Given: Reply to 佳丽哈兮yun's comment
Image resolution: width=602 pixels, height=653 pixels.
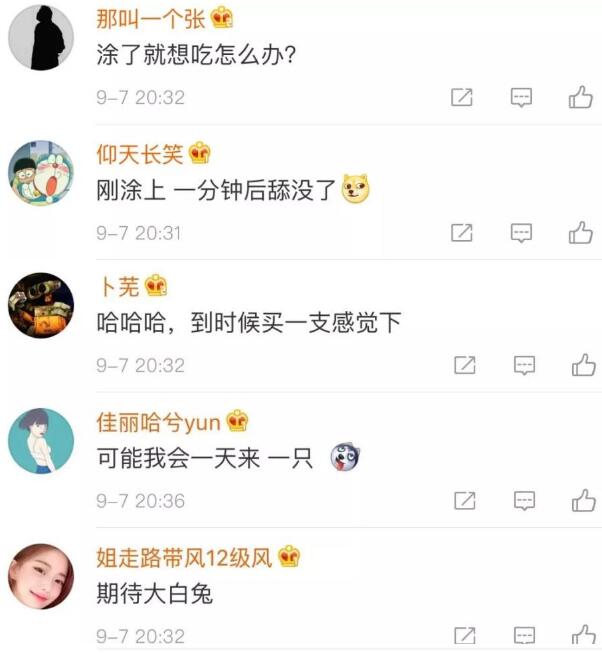Looking at the screenshot, I should pos(524,500).
